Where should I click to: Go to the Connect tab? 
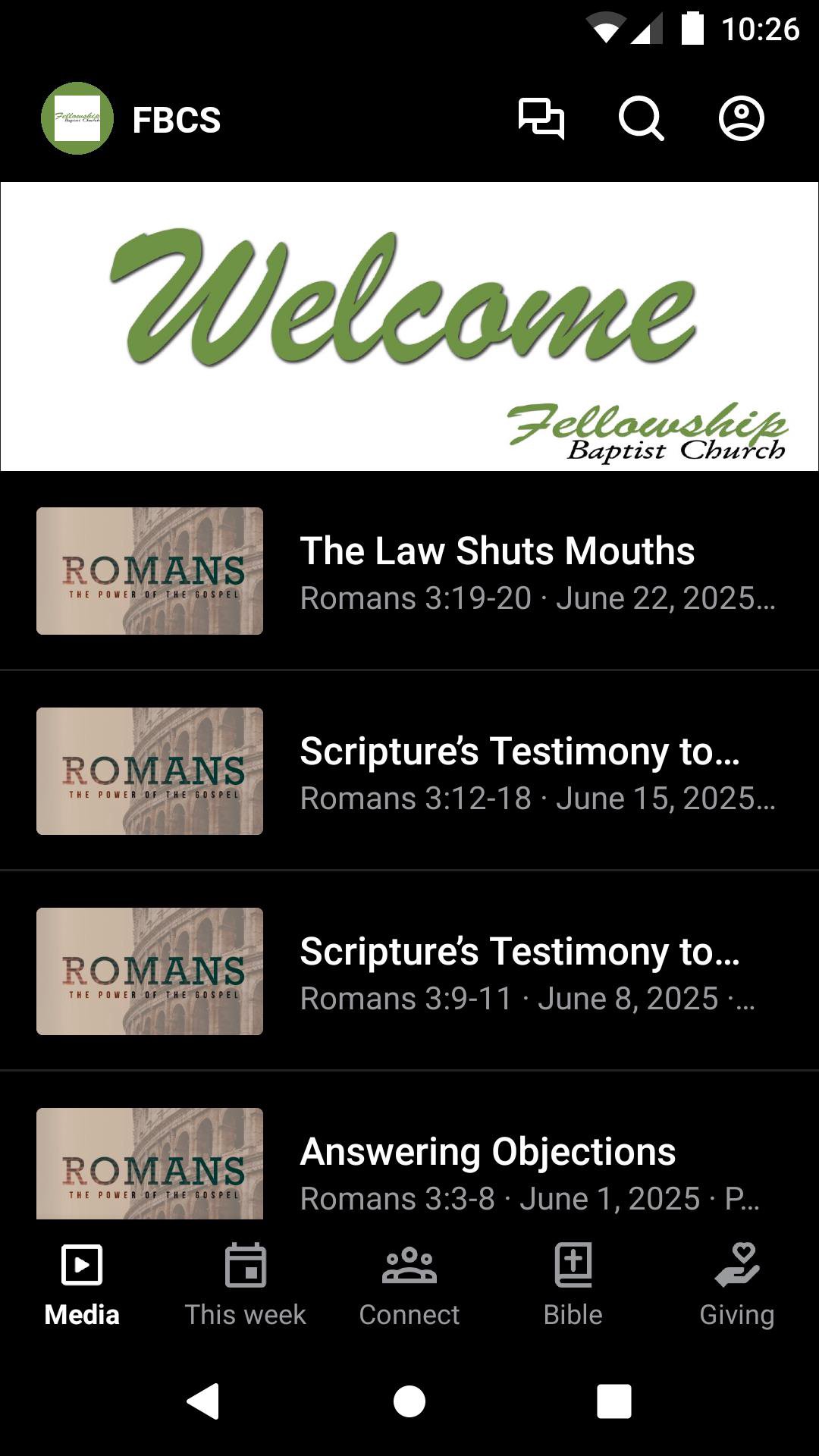409,1283
